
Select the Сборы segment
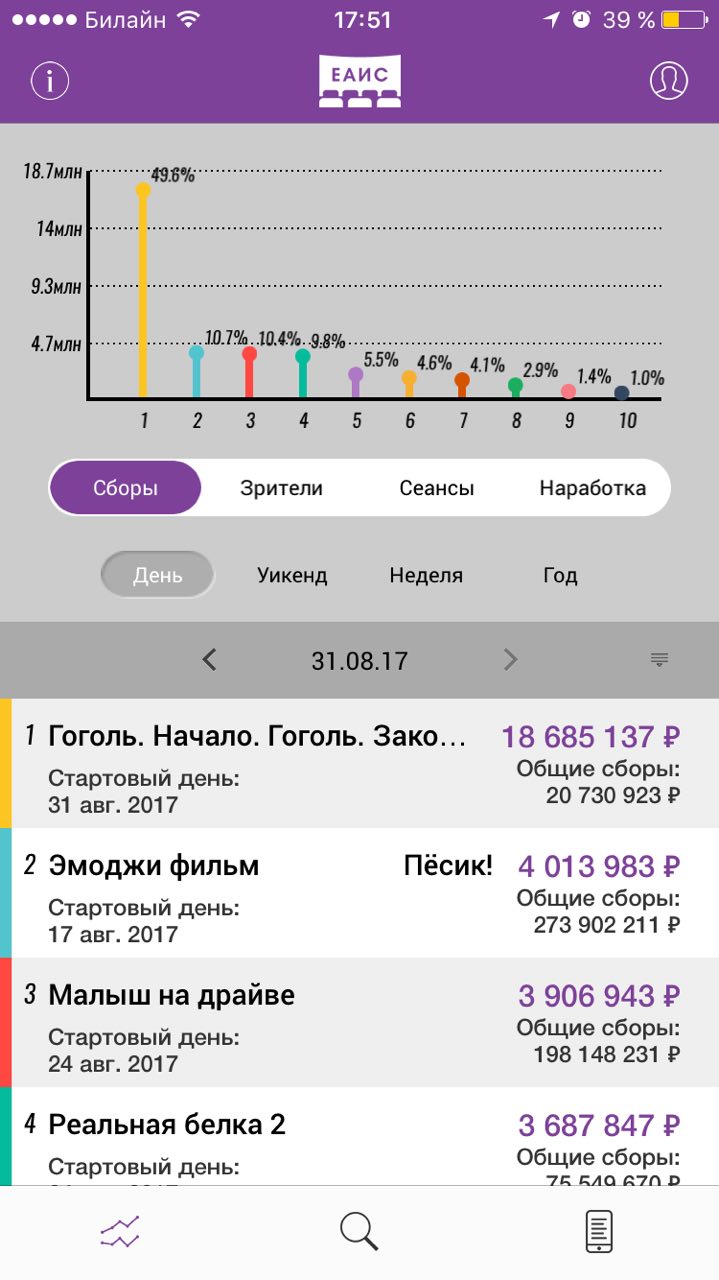click(126, 488)
